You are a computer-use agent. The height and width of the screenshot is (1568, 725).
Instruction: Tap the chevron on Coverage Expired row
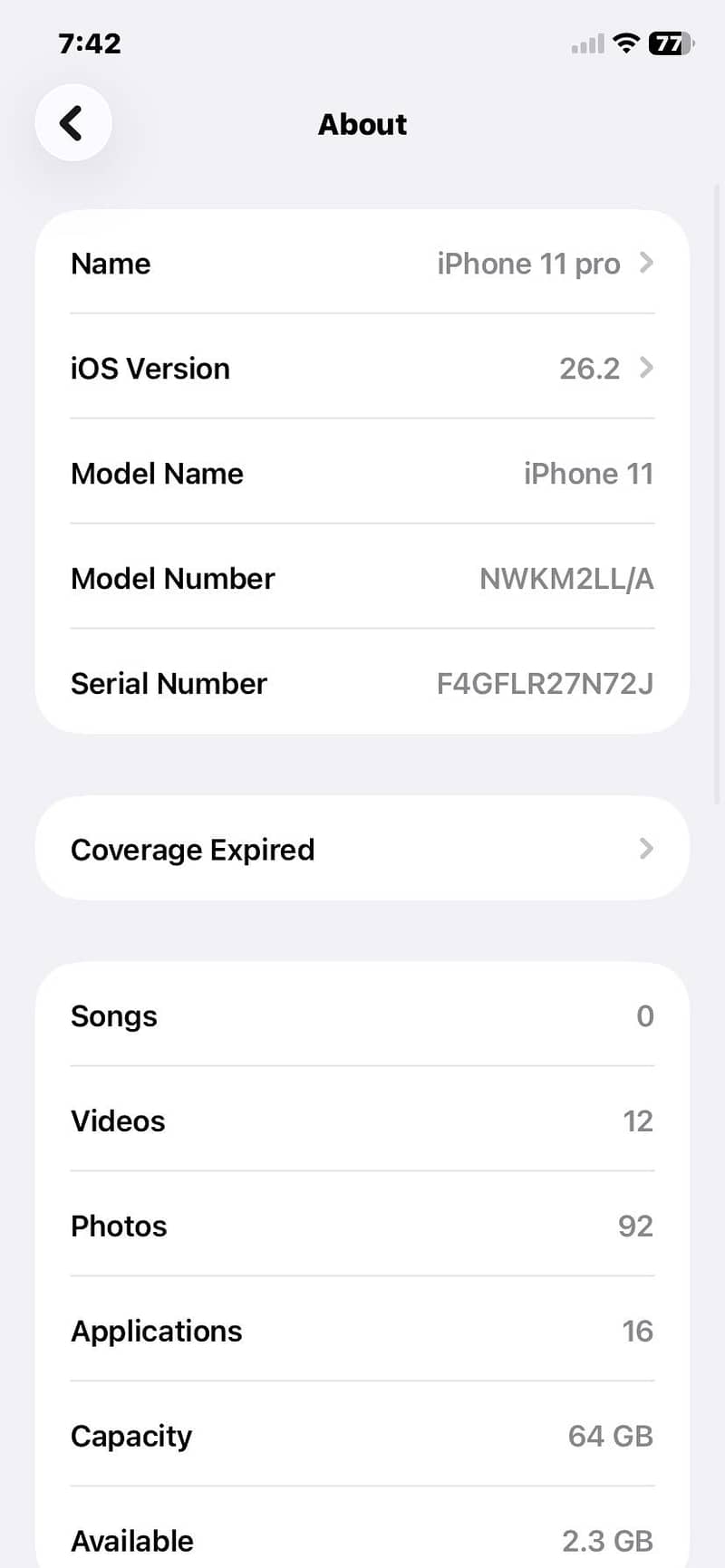pyautogui.click(x=645, y=849)
